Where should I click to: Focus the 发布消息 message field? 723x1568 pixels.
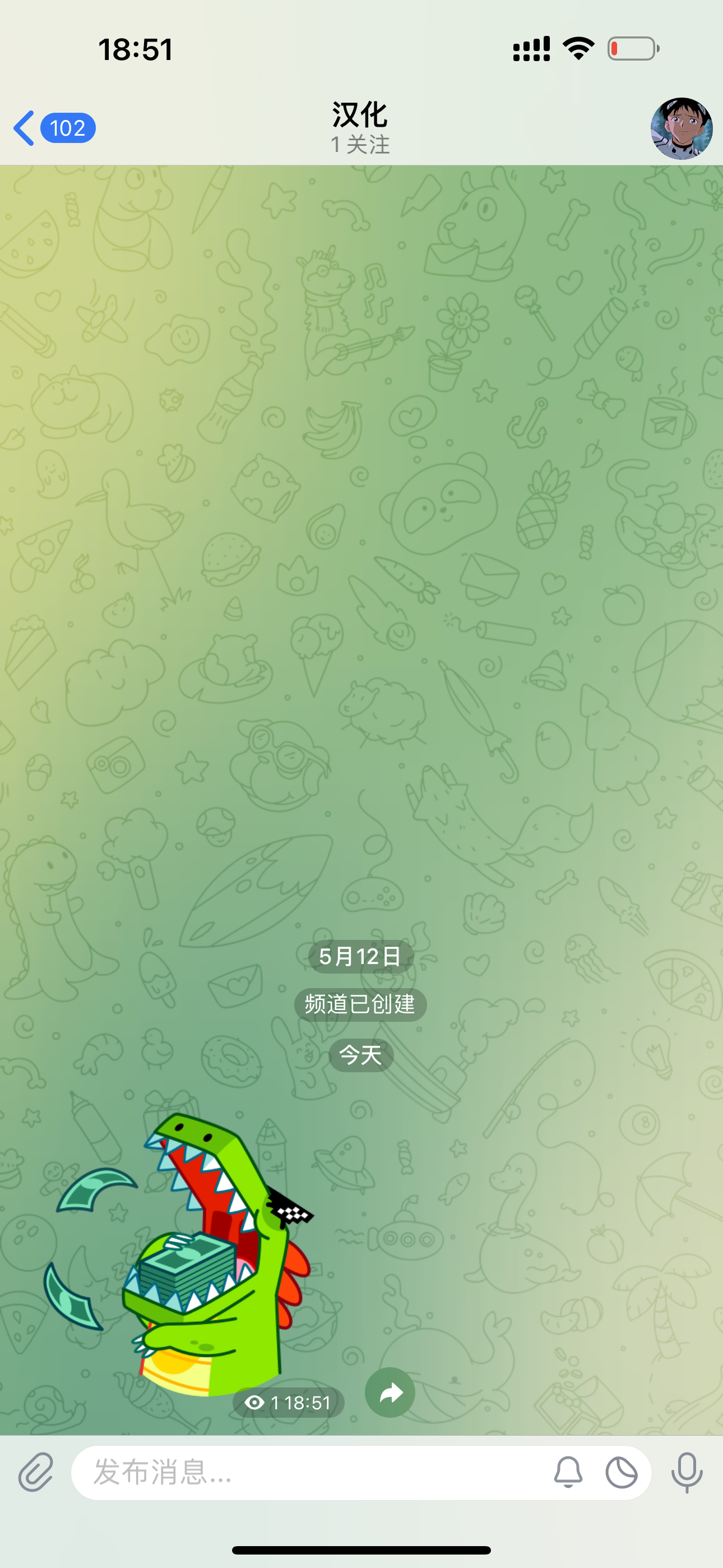(310, 1473)
